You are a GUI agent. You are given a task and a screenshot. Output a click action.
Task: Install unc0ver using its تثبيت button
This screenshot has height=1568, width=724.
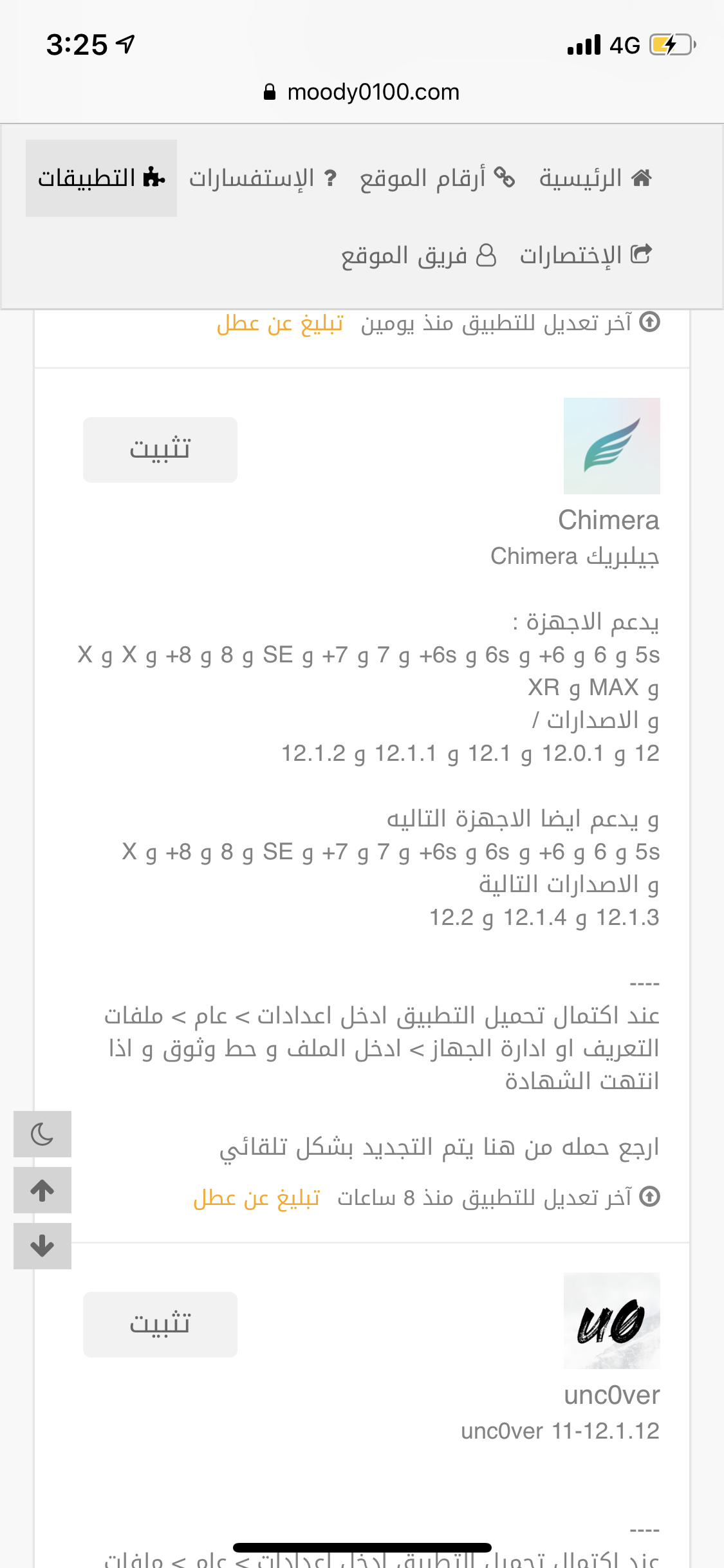pyautogui.click(x=160, y=1324)
